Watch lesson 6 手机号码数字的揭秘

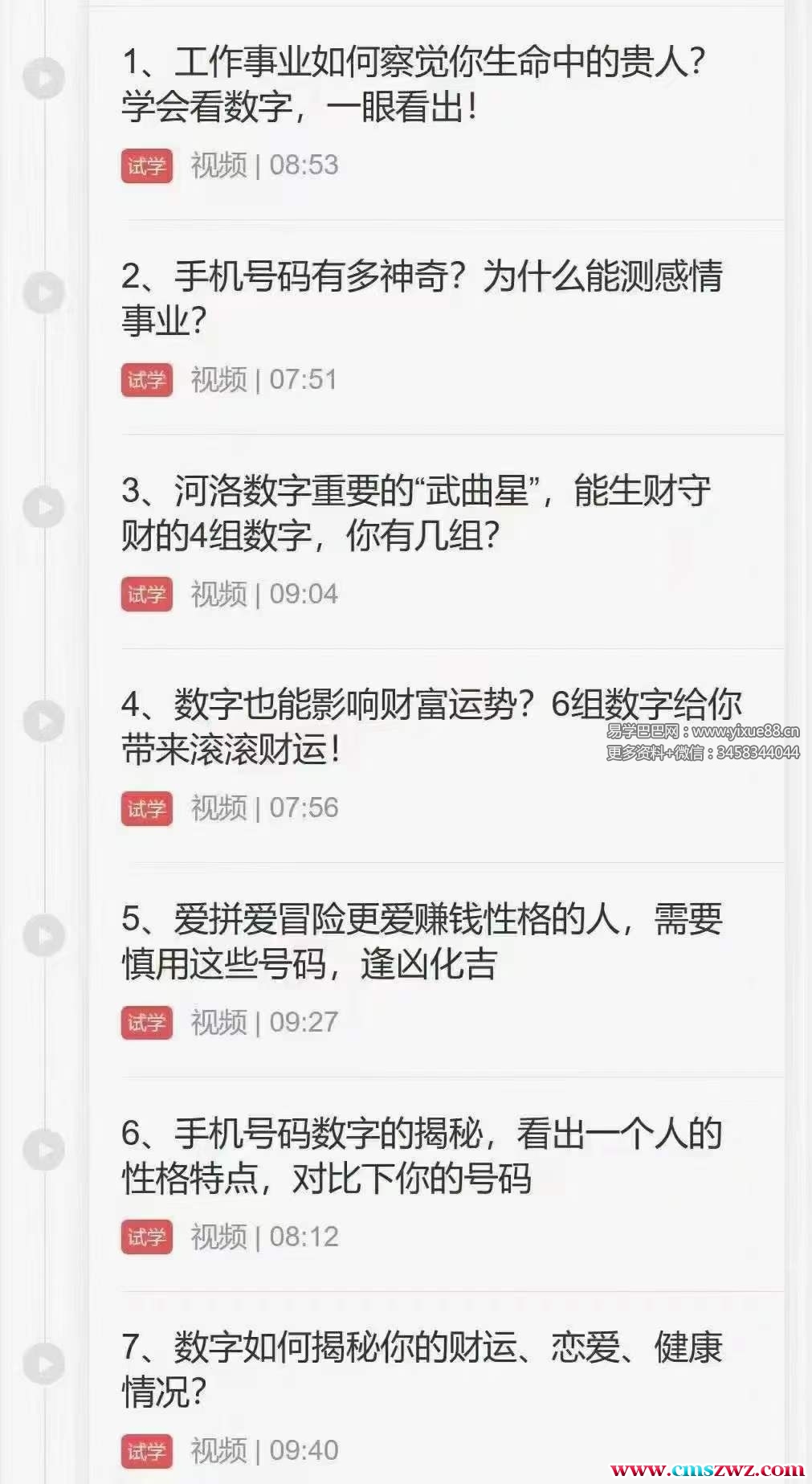[422, 1155]
